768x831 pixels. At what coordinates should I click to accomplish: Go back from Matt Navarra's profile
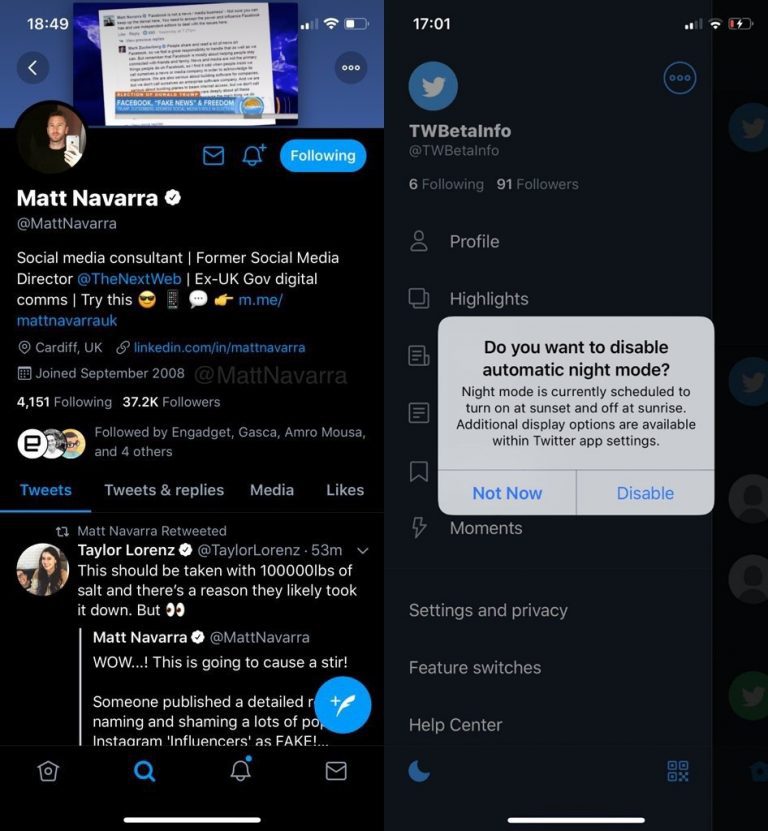click(33, 67)
